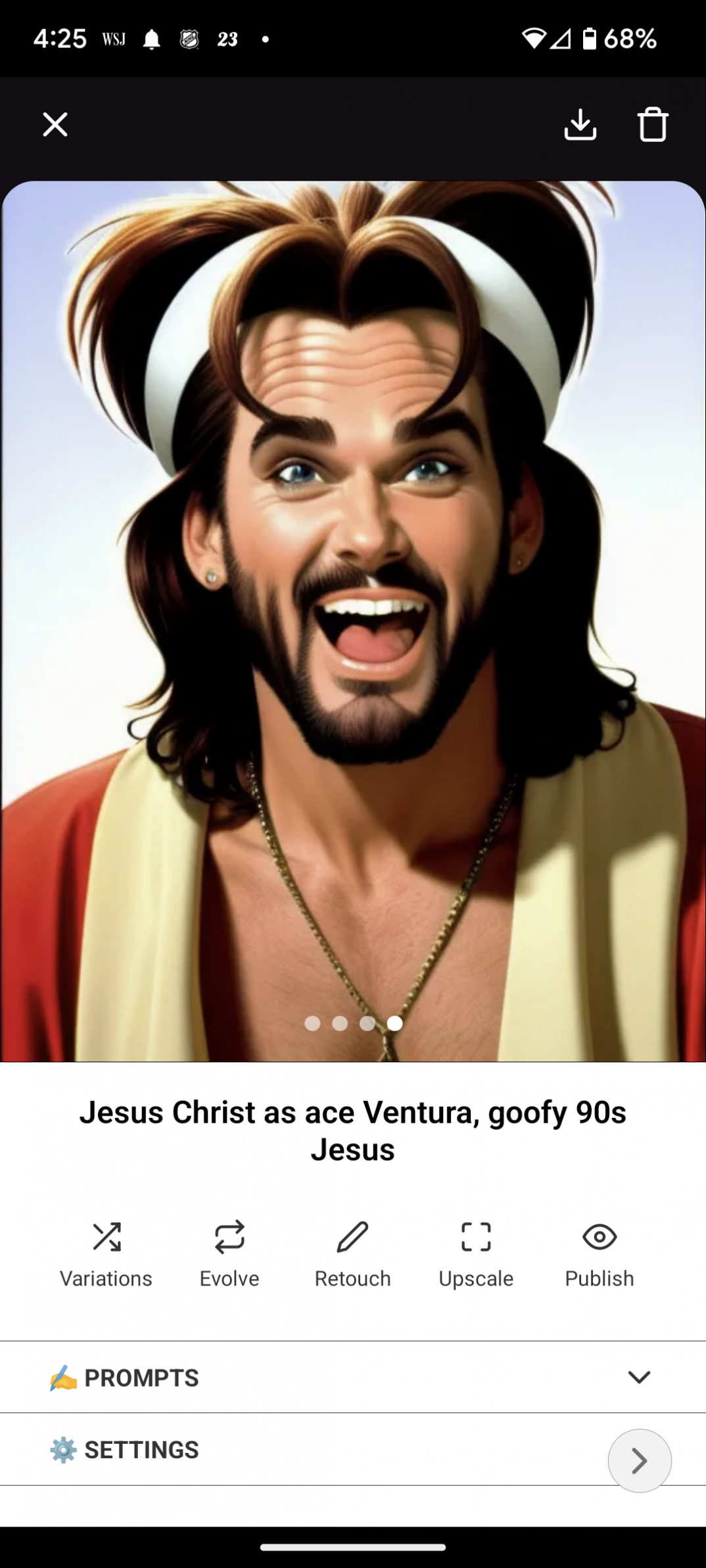Expand the PROMPTS section
Image resolution: width=706 pixels, height=1568 pixels.
352,1377
